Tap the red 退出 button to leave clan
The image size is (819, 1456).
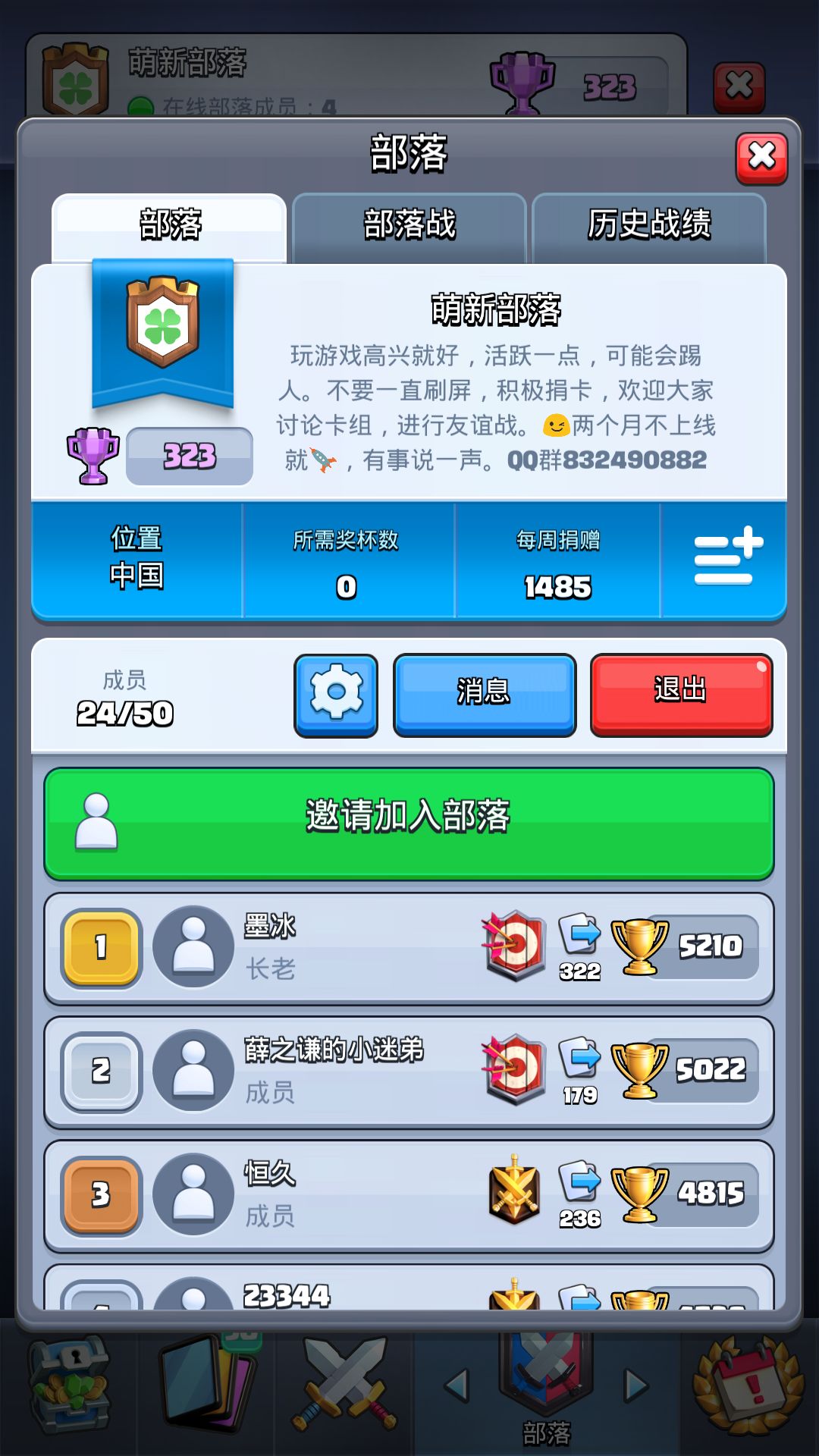tap(681, 694)
